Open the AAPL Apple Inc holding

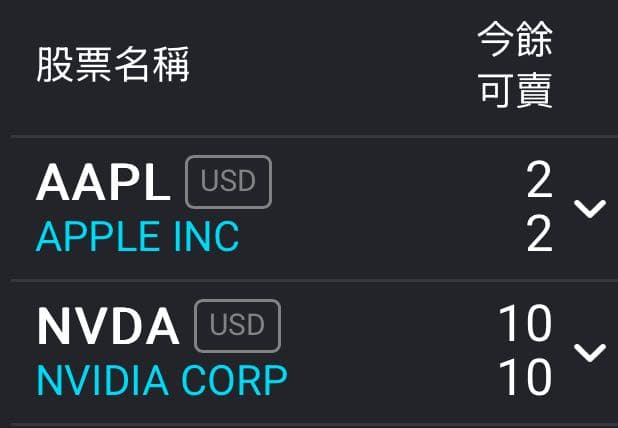138,208
